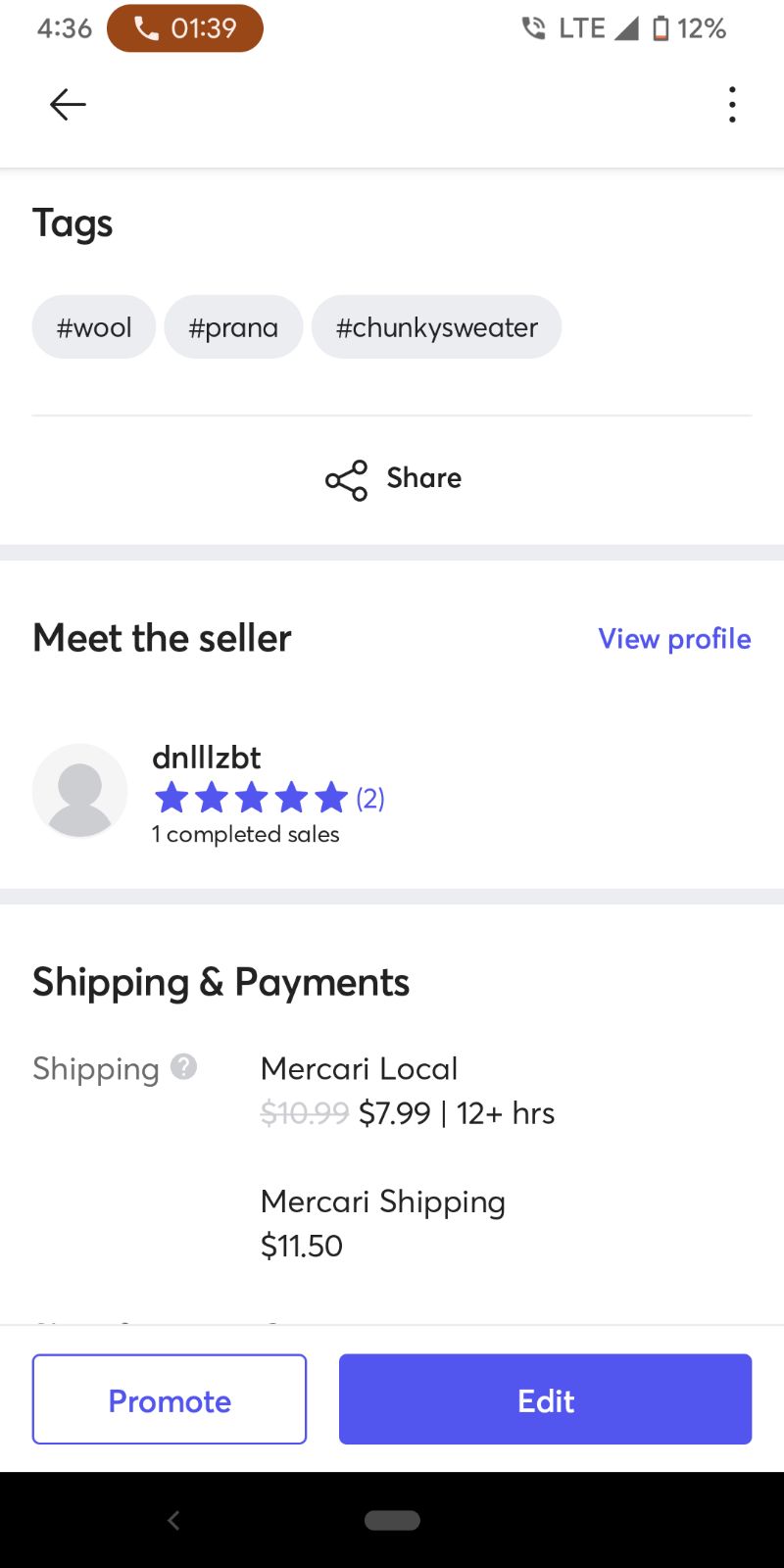Show shipping help info icon
This screenshot has width=784, height=1568.
(x=184, y=1066)
